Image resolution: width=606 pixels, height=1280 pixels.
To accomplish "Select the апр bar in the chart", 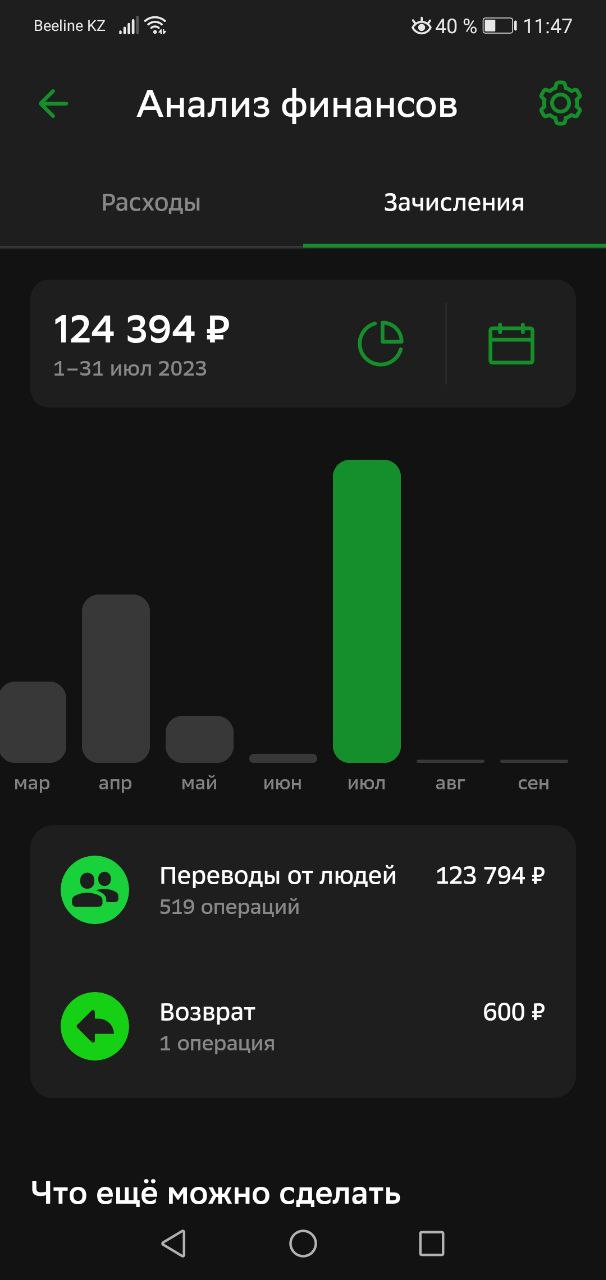I will coord(116,679).
